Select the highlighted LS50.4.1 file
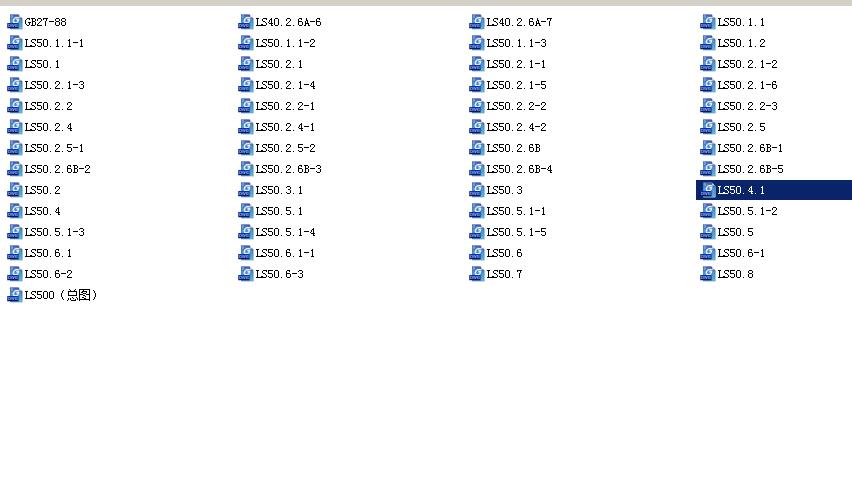Image resolution: width=852 pixels, height=487 pixels. click(x=741, y=190)
